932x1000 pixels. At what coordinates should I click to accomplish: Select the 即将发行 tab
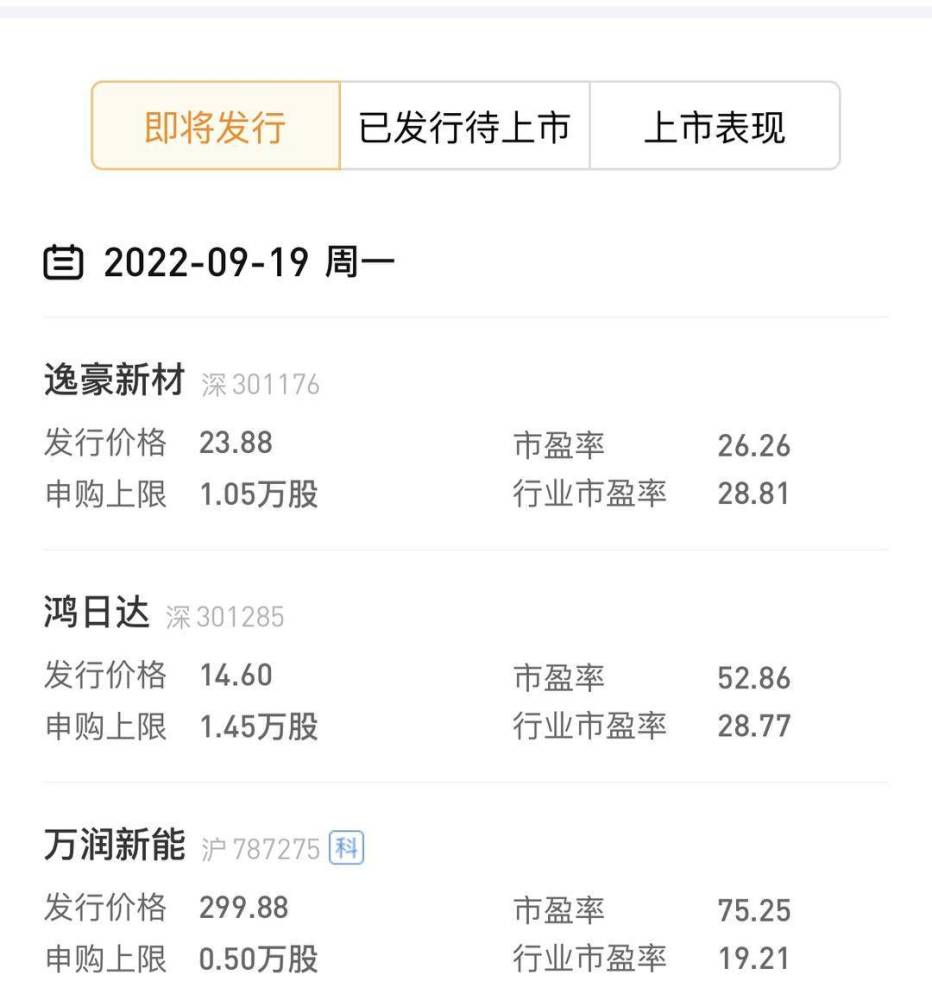point(215,127)
